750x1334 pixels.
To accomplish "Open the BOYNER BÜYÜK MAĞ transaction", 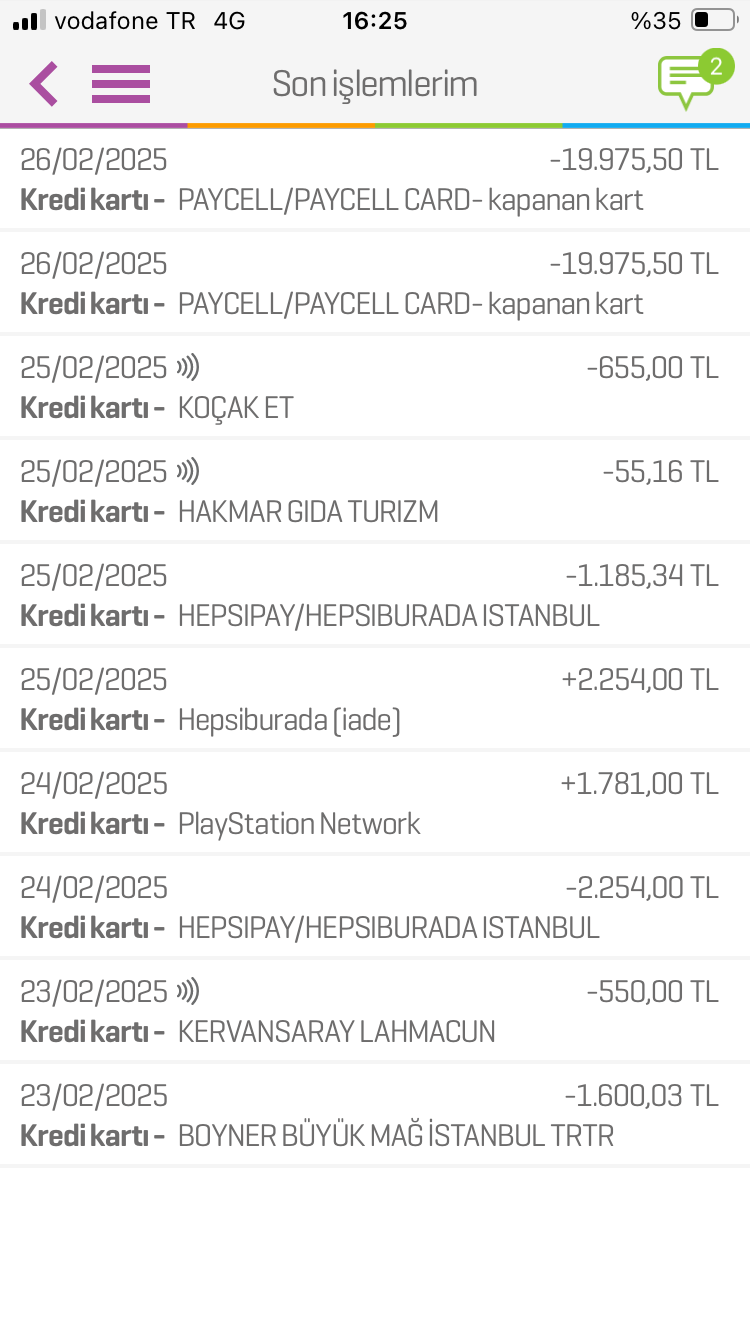I will [x=375, y=1116].
